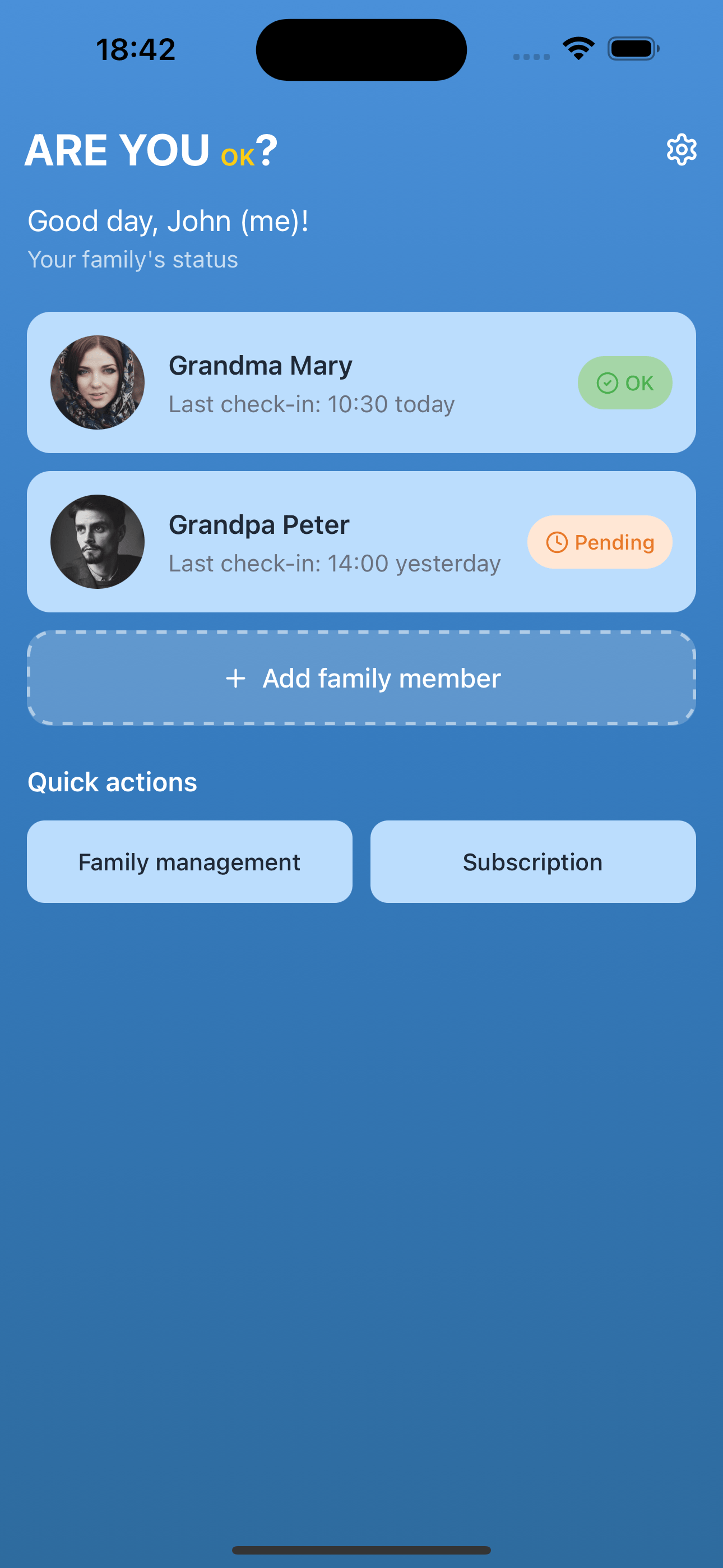The image size is (723, 1568).
Task: Toggle Grandma Mary's OK status badge
Action: tap(624, 382)
